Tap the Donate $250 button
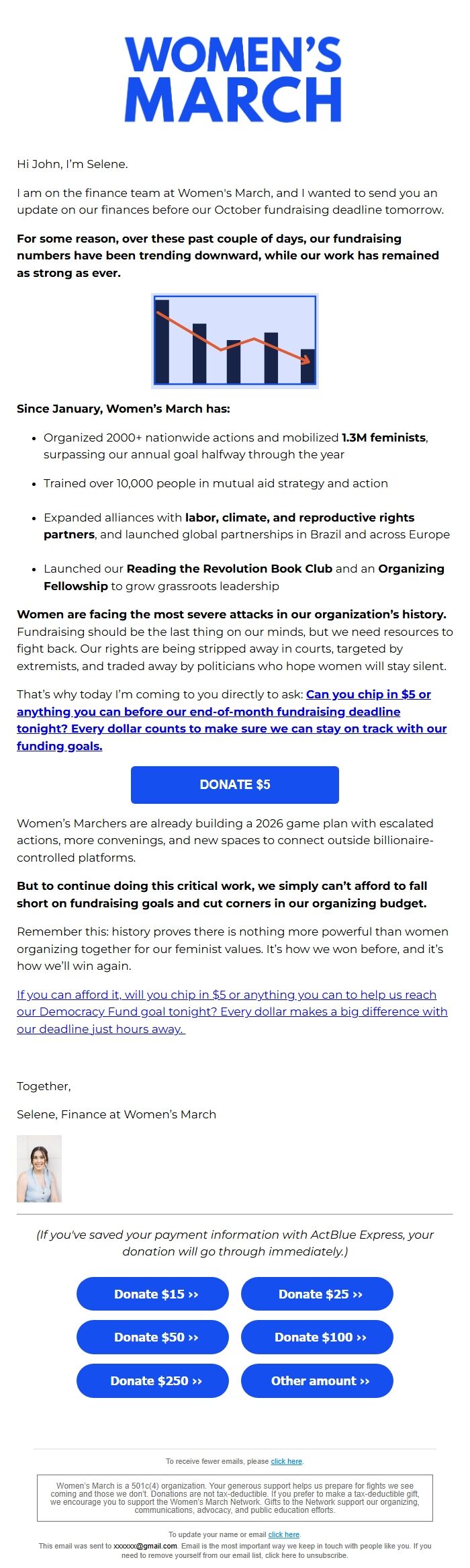This screenshot has height=1568, width=470. tap(152, 1380)
